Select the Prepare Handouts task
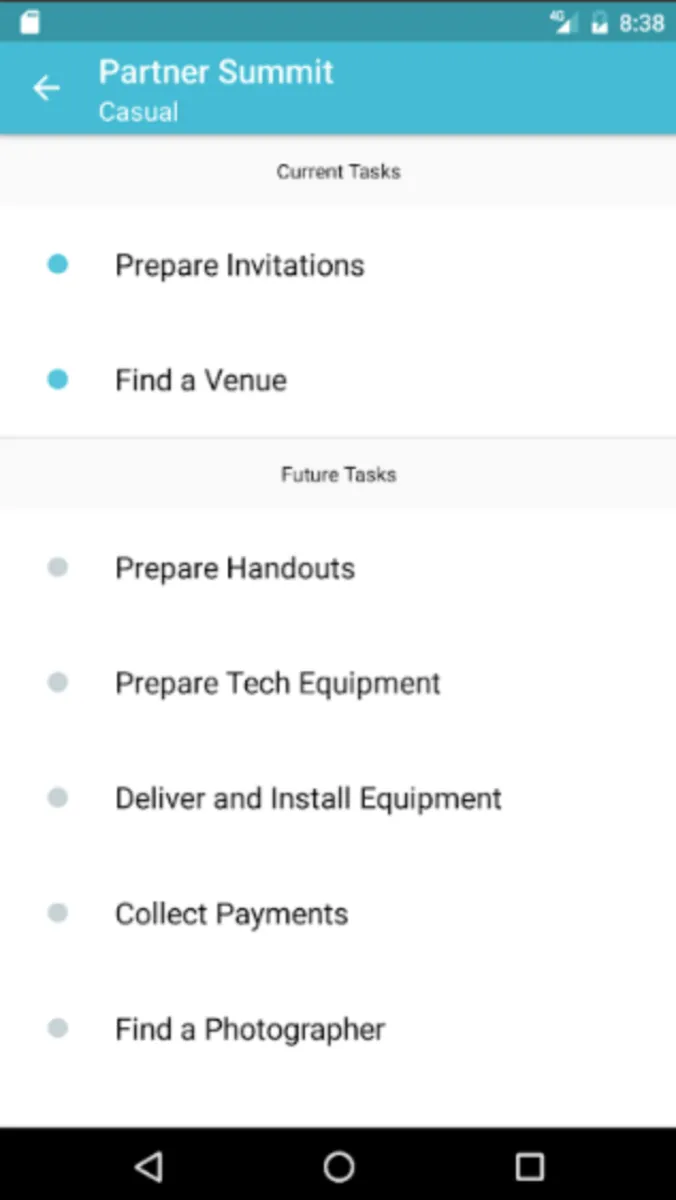 pyautogui.click(x=235, y=568)
